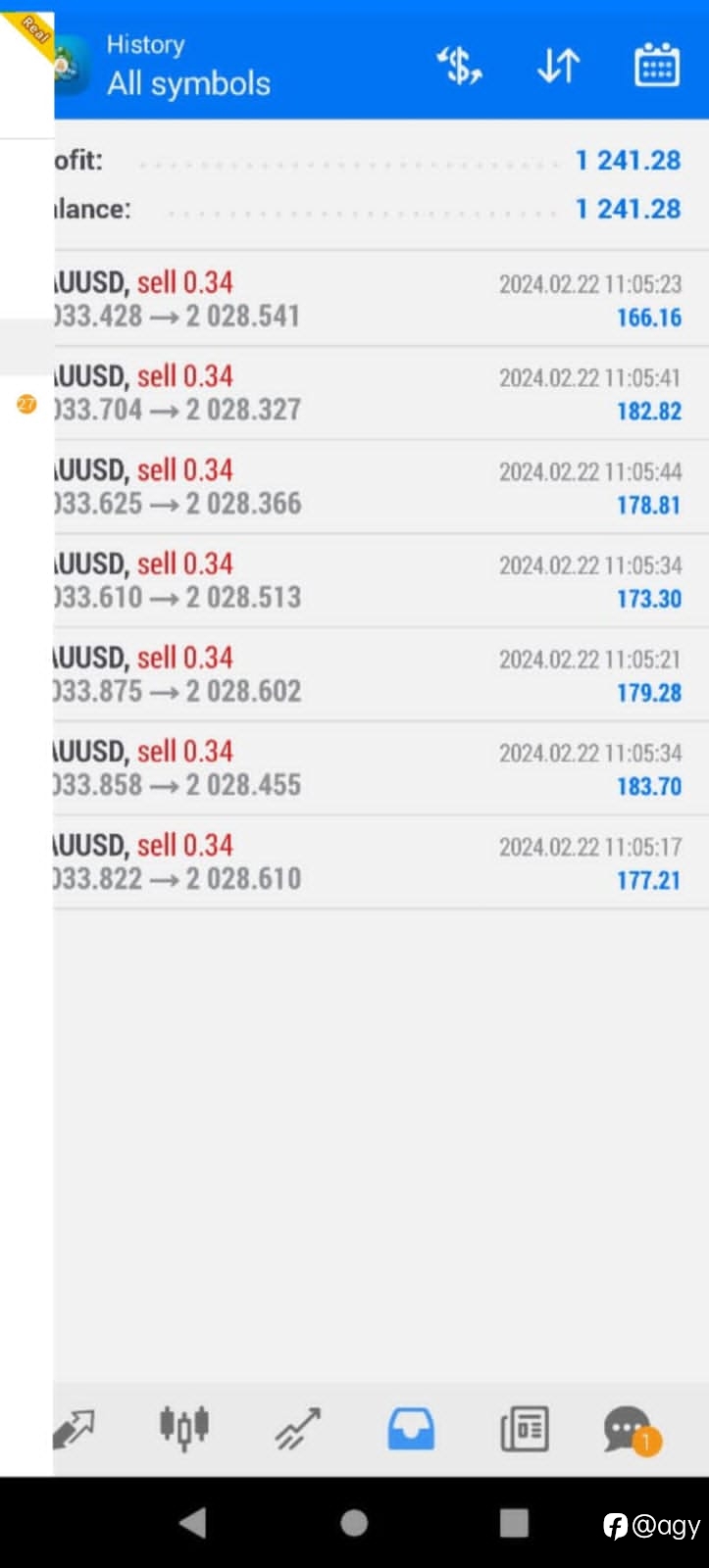Image resolution: width=709 pixels, height=1568 pixels.
Task: Open the sell trade with profit 179.28
Action: pyautogui.click(x=381, y=675)
